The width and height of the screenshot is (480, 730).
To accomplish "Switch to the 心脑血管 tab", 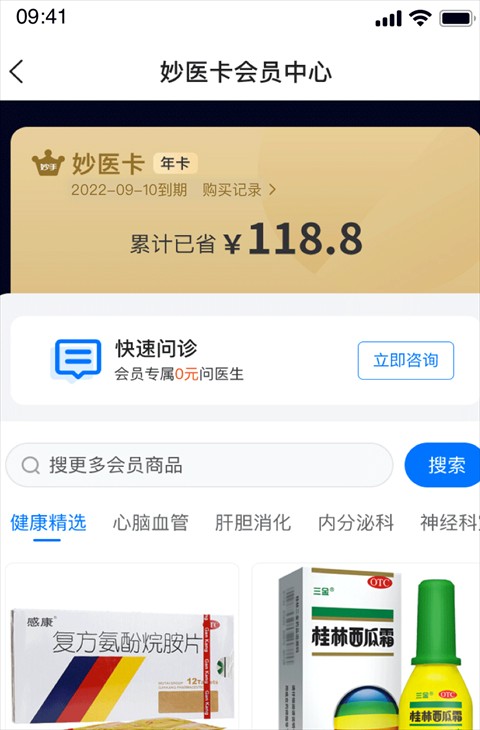I will click(150, 523).
